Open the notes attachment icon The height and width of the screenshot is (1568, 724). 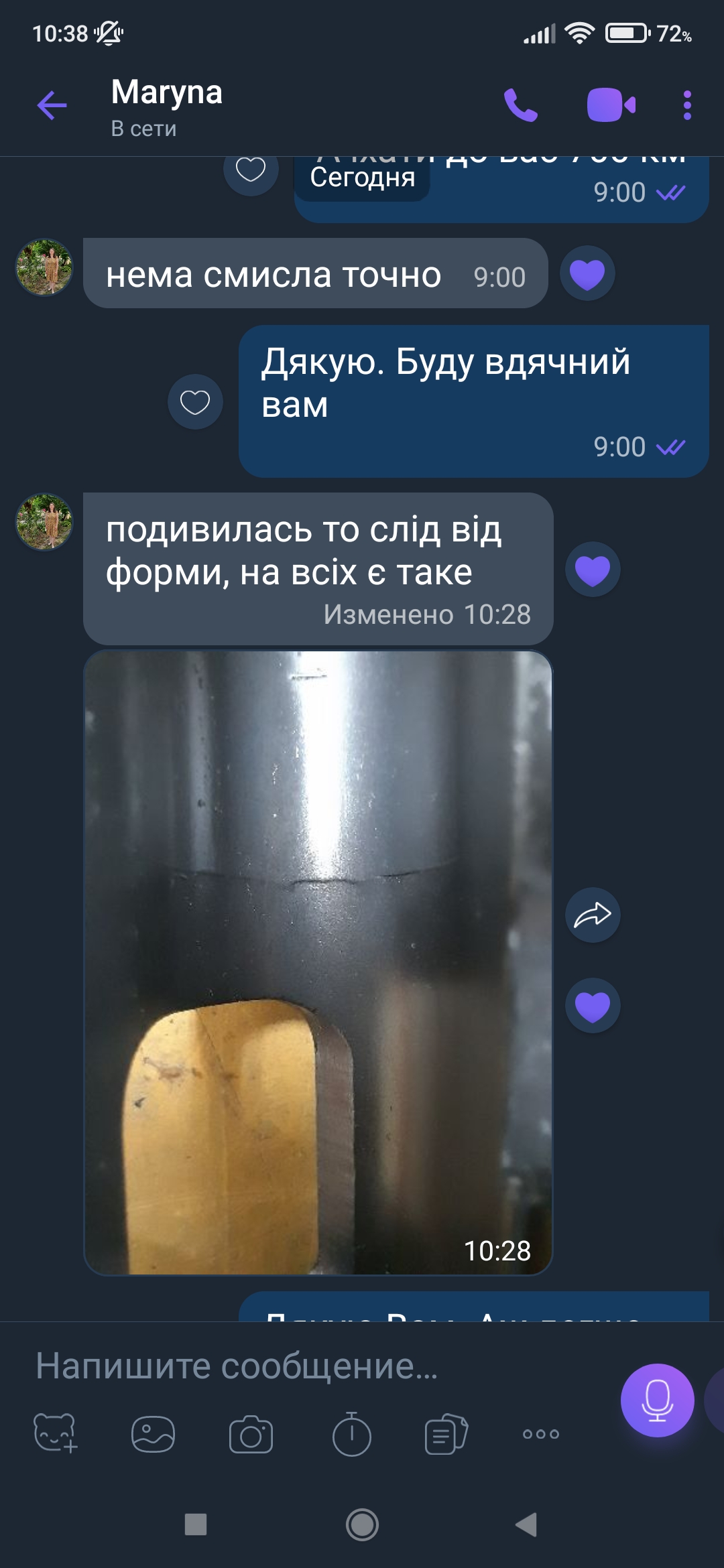446,1434
